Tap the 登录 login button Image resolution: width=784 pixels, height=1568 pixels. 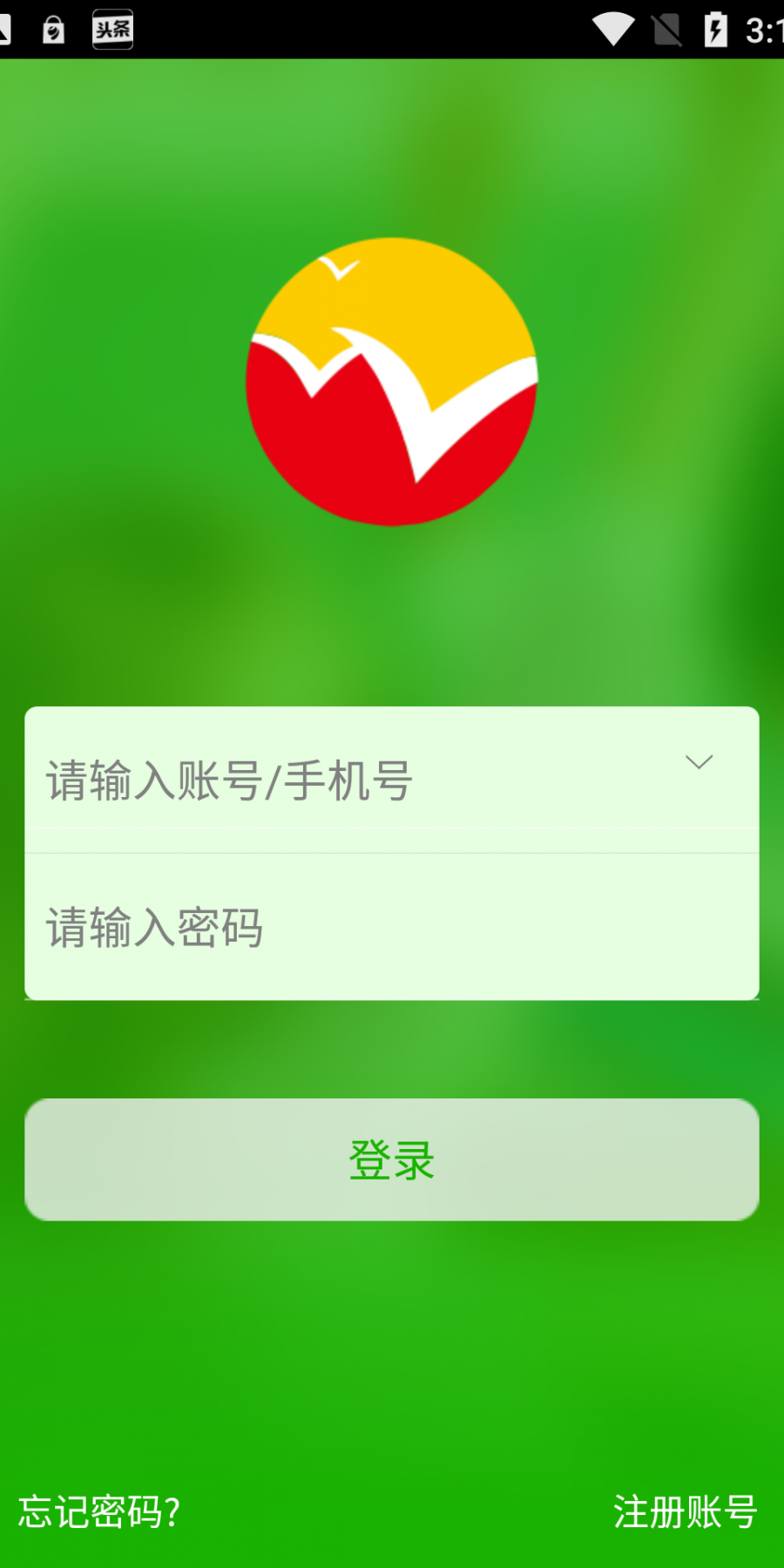(x=392, y=1159)
